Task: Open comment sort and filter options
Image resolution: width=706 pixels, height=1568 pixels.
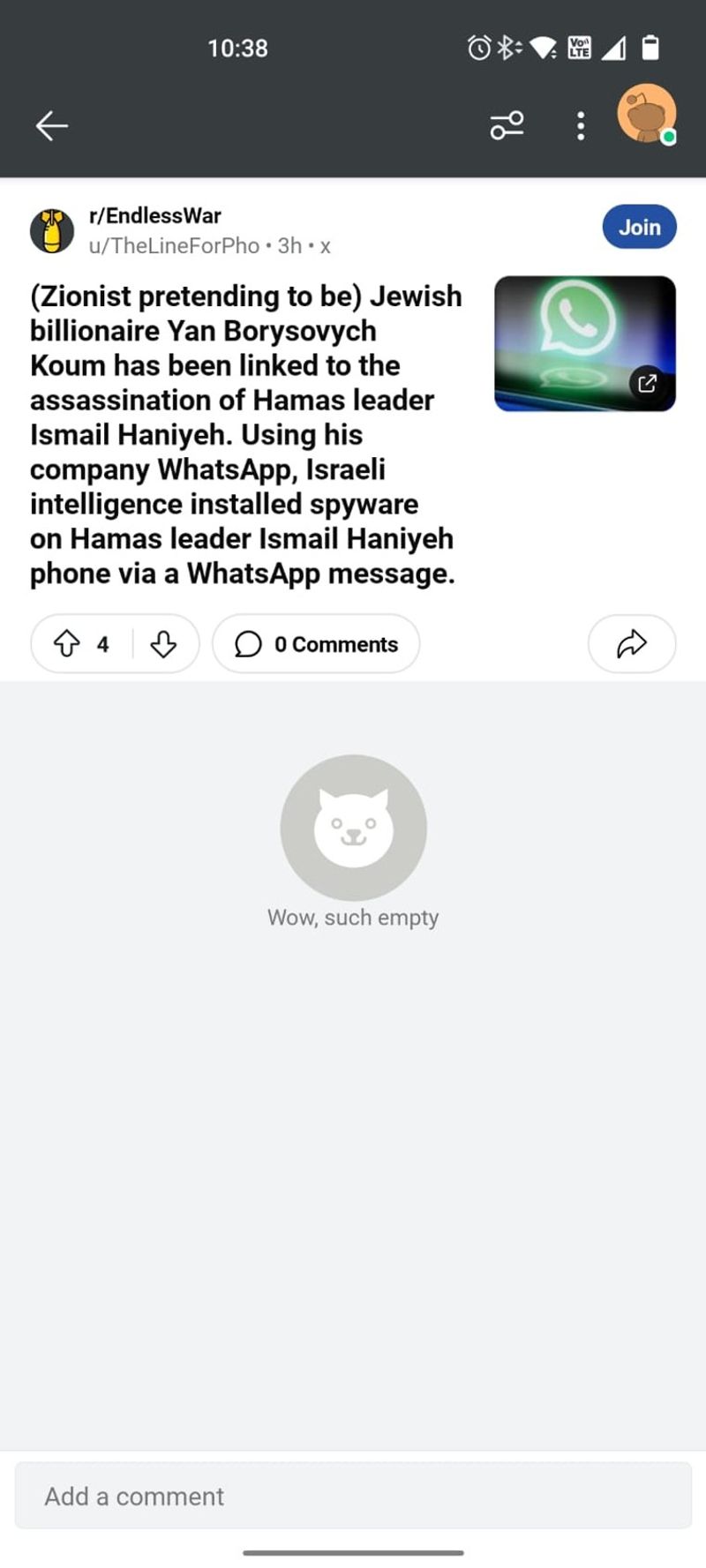Action: [507, 125]
